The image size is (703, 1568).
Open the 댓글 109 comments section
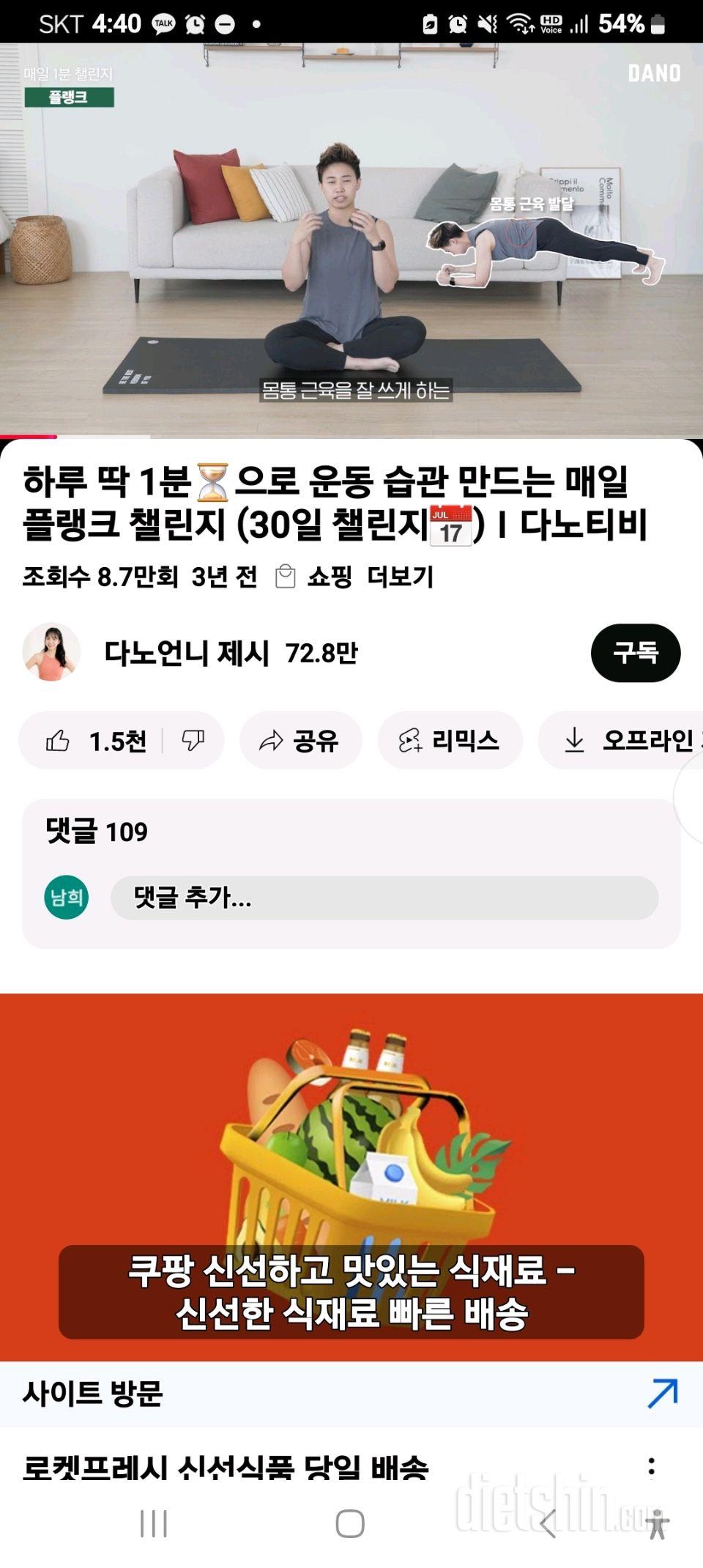[97, 832]
